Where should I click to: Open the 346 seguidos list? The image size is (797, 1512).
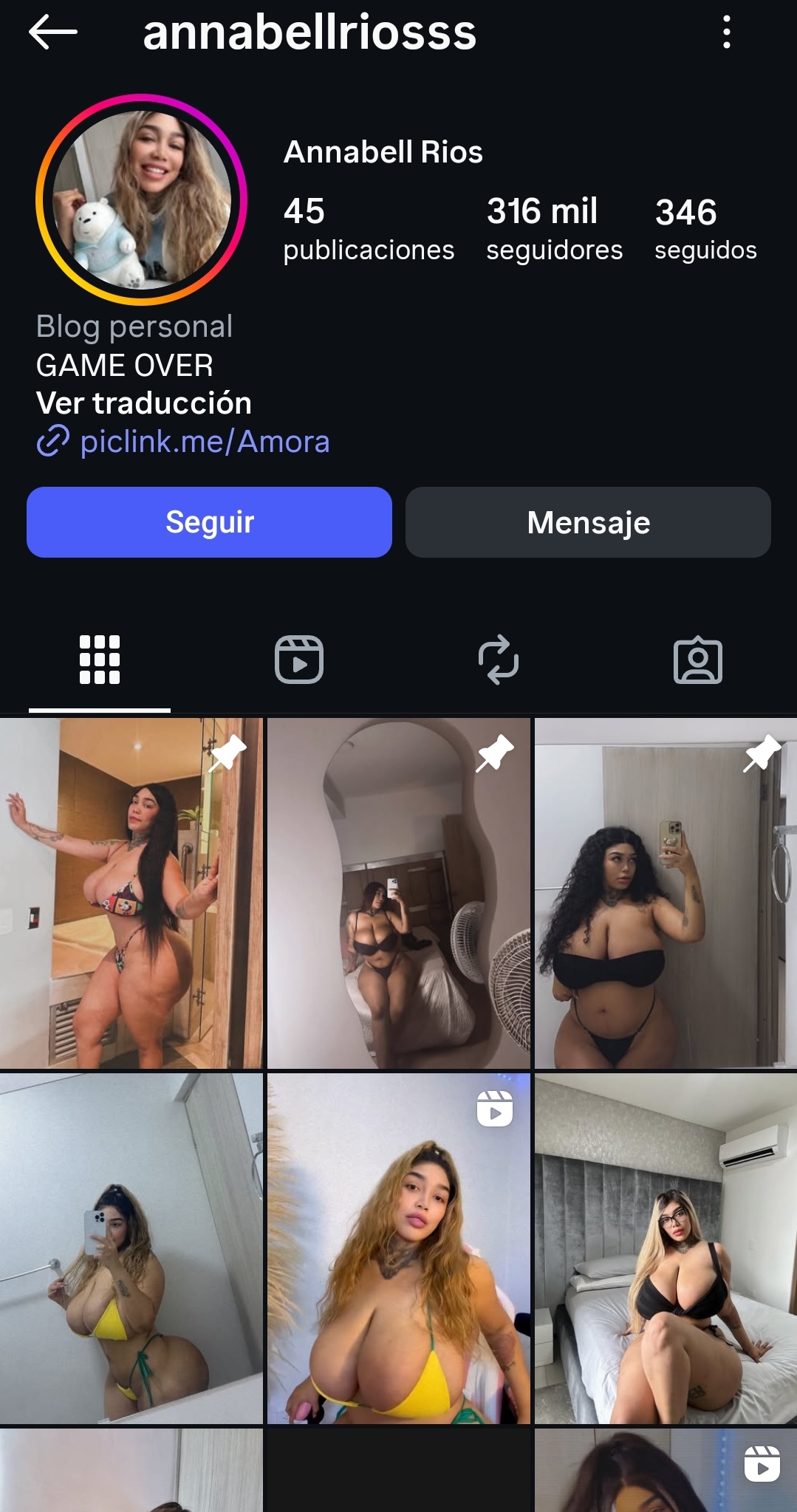(x=705, y=228)
